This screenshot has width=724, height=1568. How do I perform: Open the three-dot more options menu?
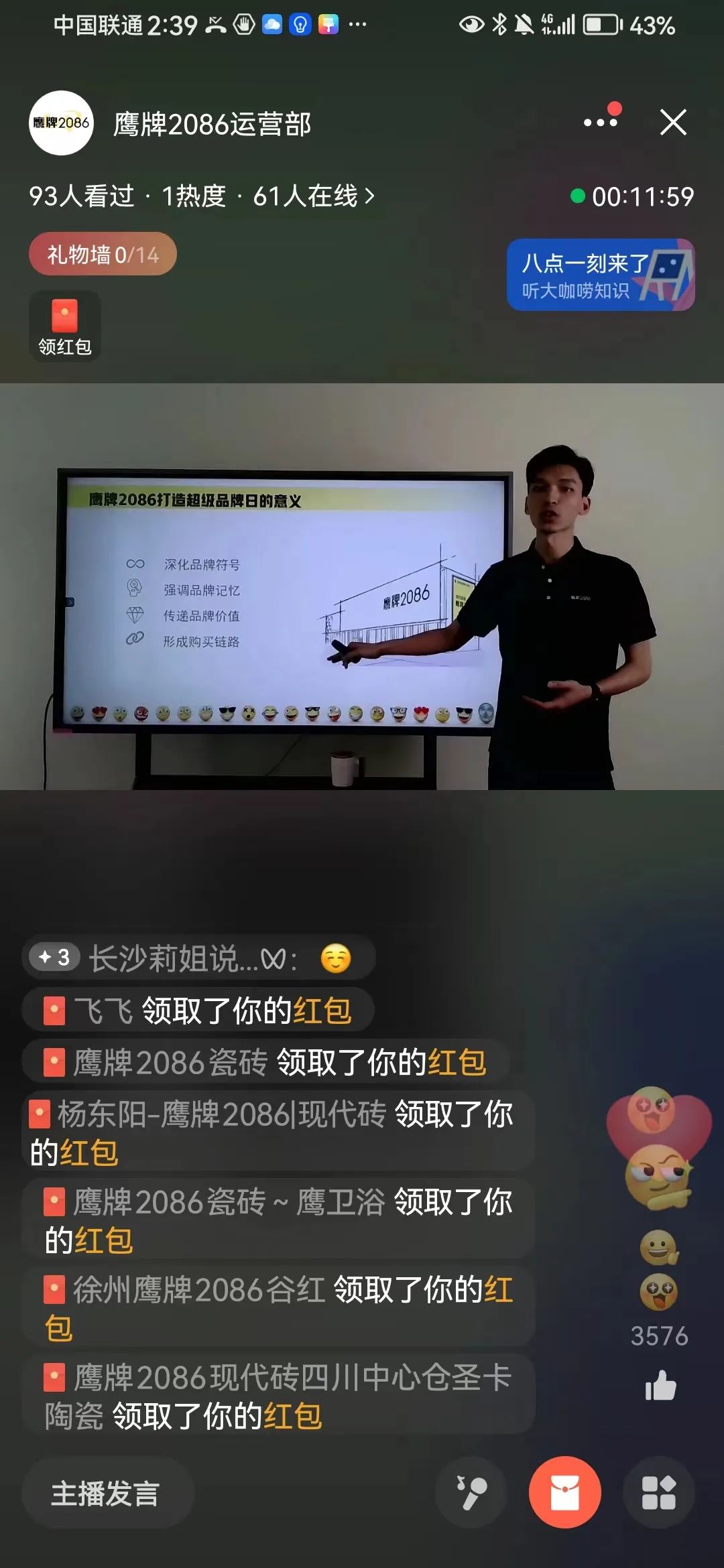601,123
